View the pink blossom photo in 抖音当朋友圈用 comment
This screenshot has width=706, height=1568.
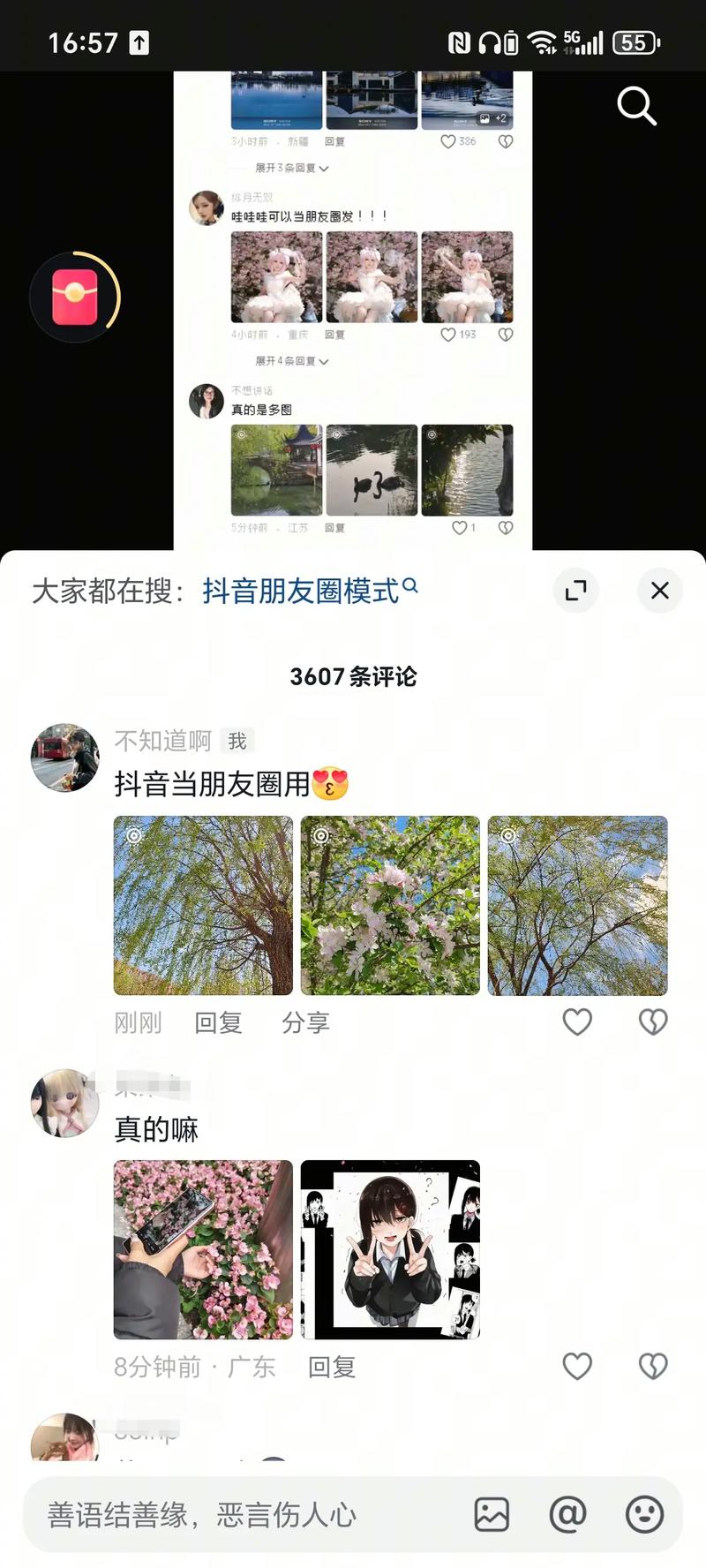(390, 905)
